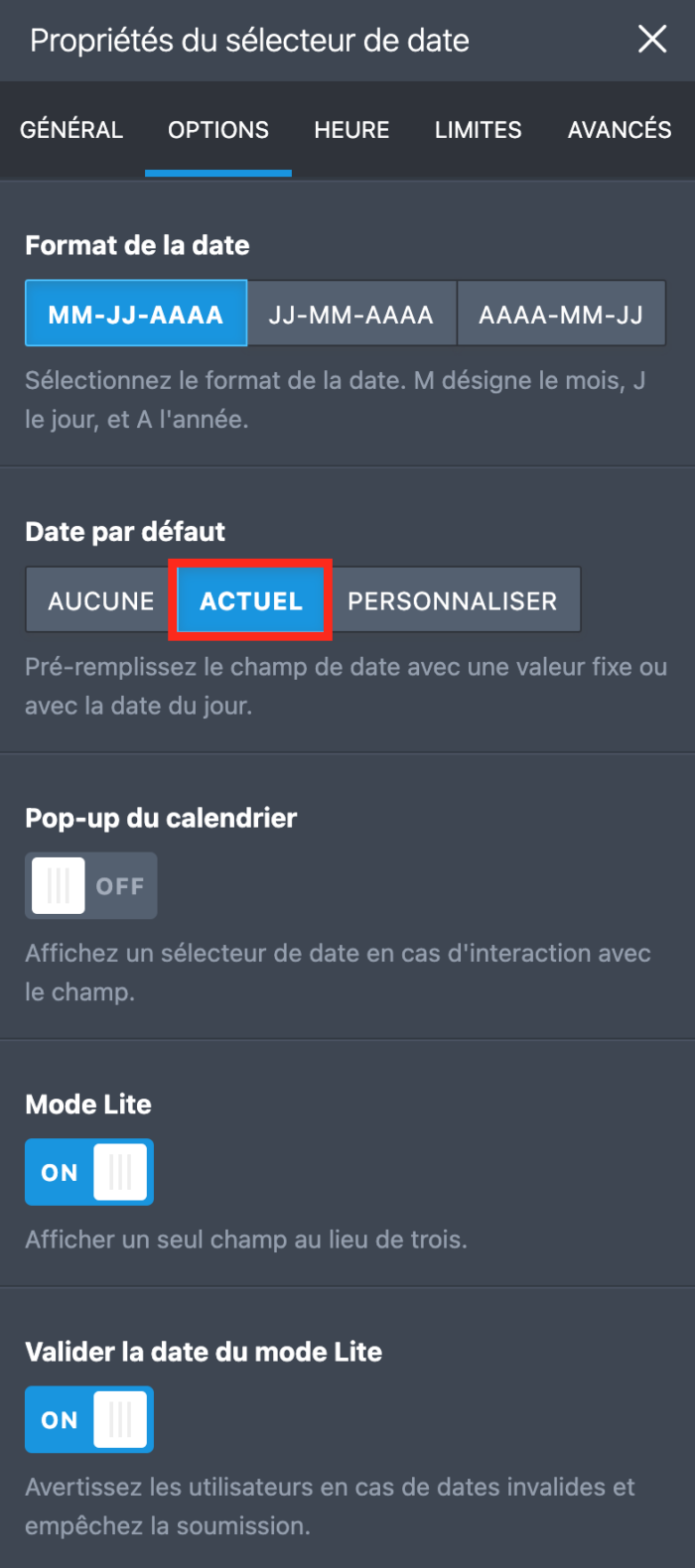Select ACTUEL as default date

tap(251, 601)
